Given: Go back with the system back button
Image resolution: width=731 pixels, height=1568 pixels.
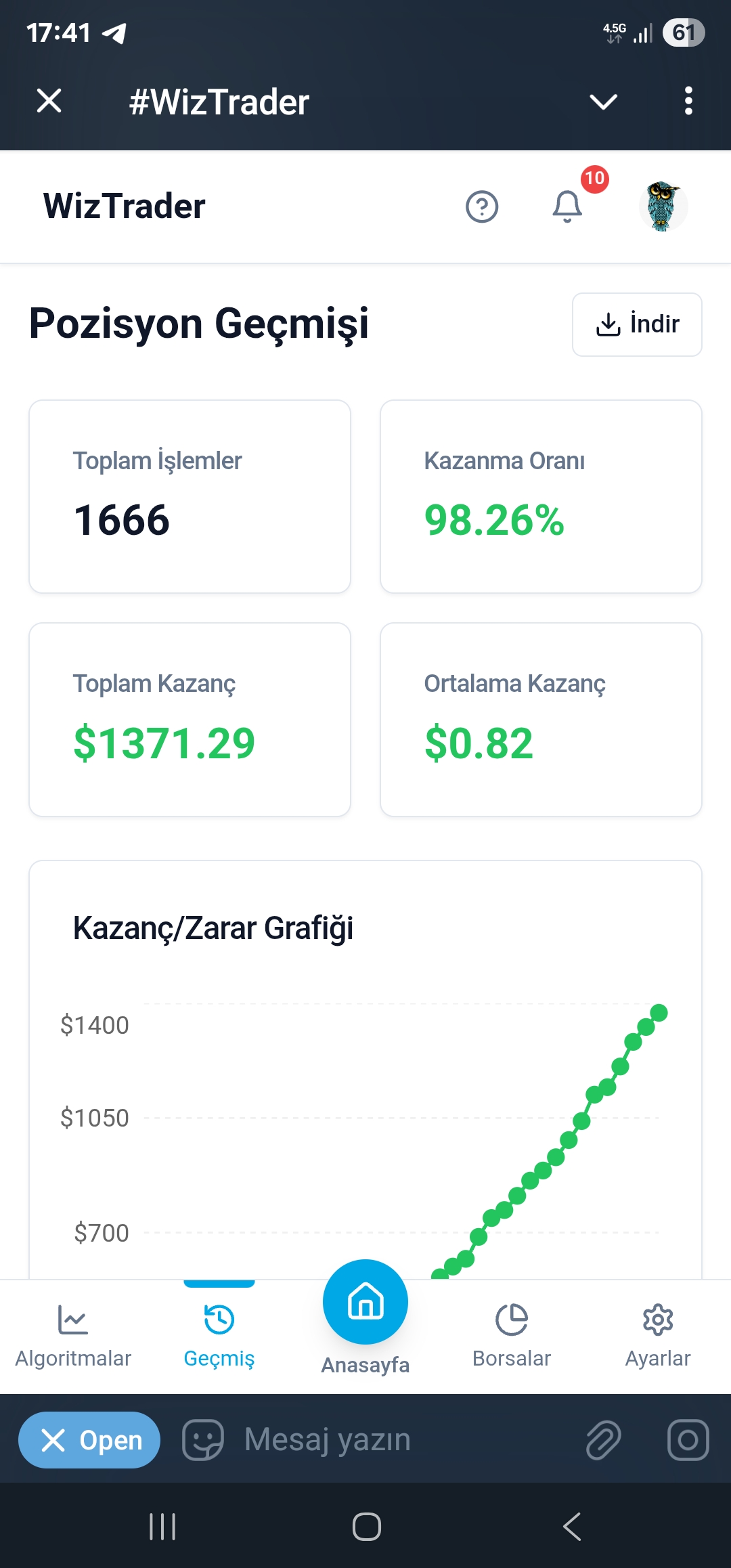Looking at the screenshot, I should click(x=572, y=1527).
